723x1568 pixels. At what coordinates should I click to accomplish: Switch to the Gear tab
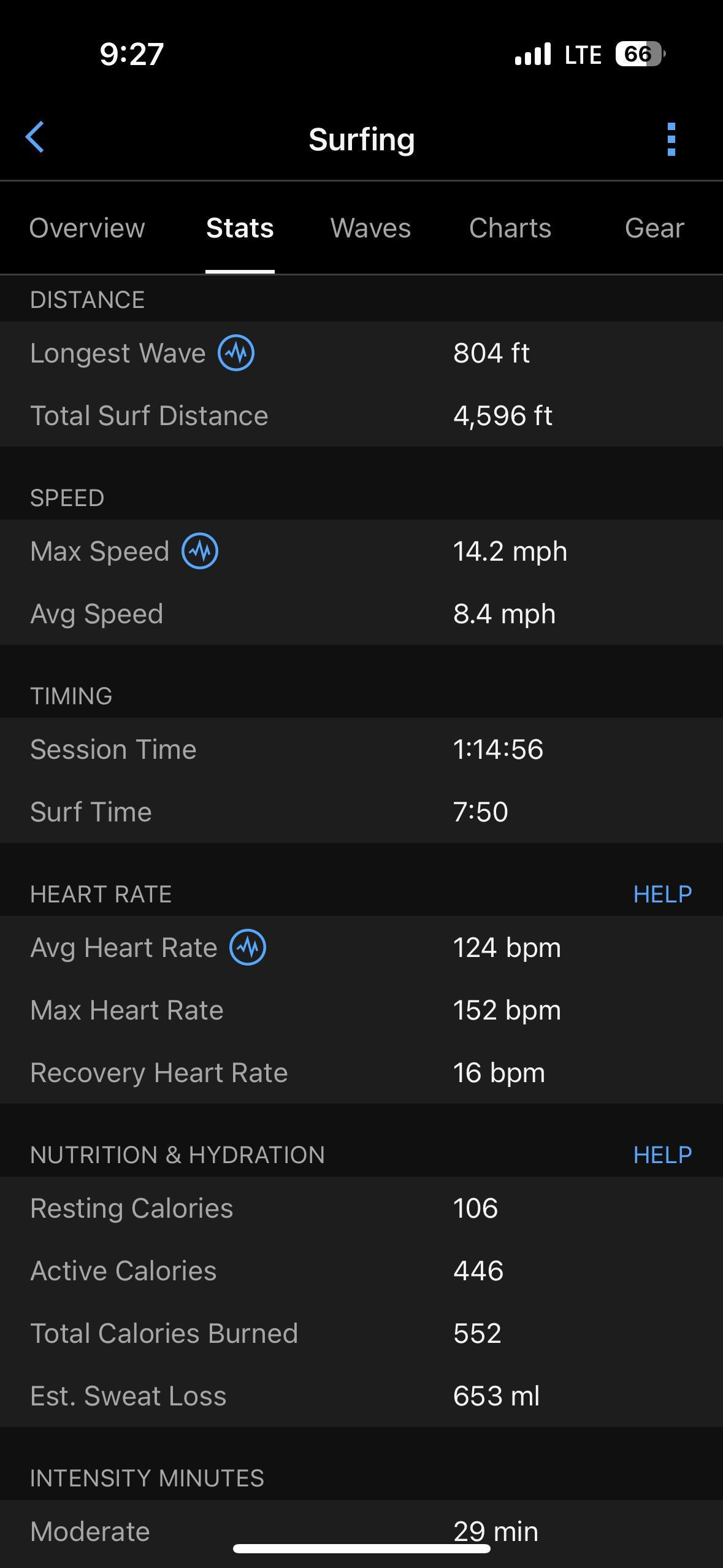click(654, 228)
